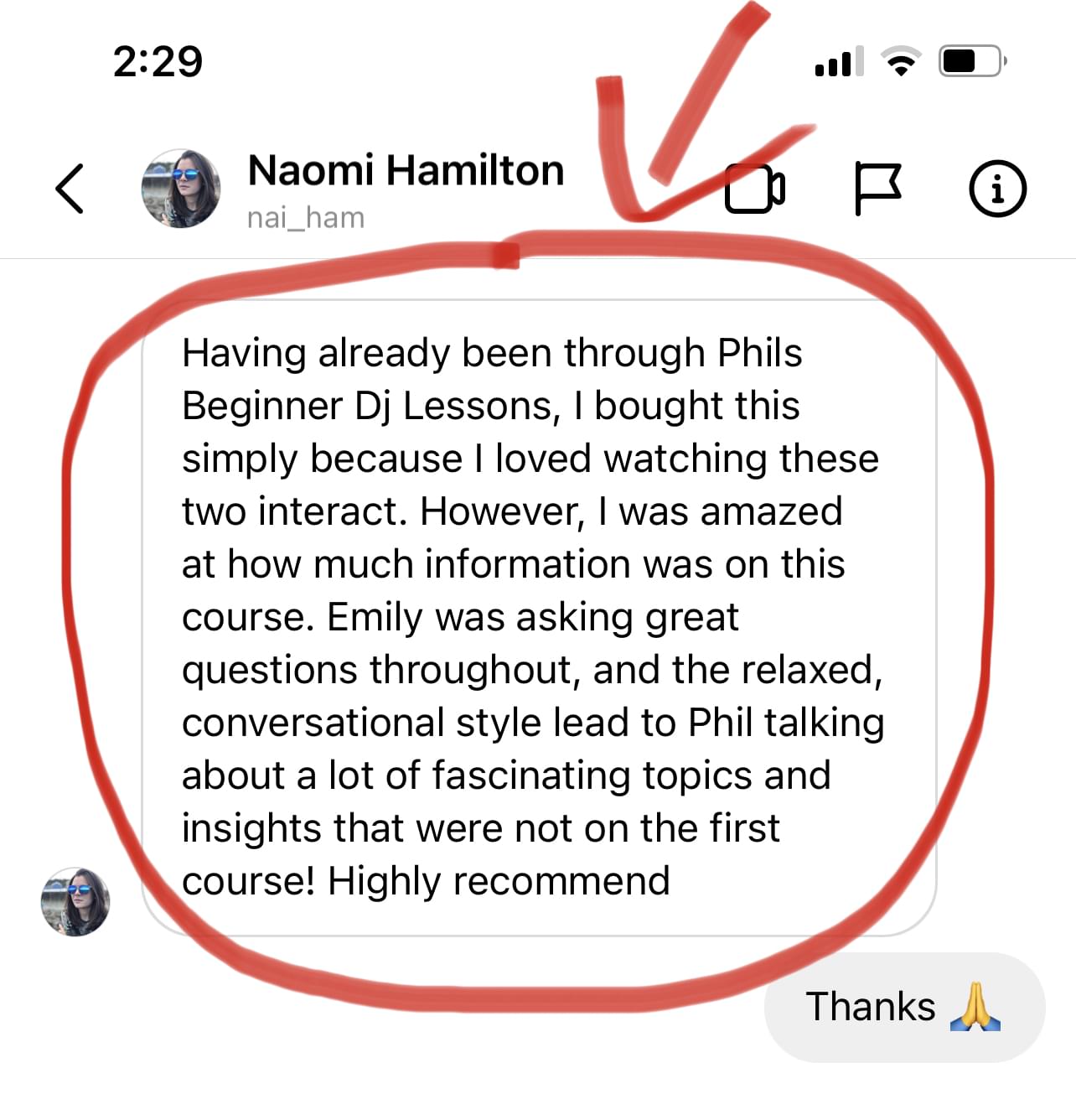The image size is (1076, 1120).
Task: Start a video call with Naomi
Action: point(754,189)
